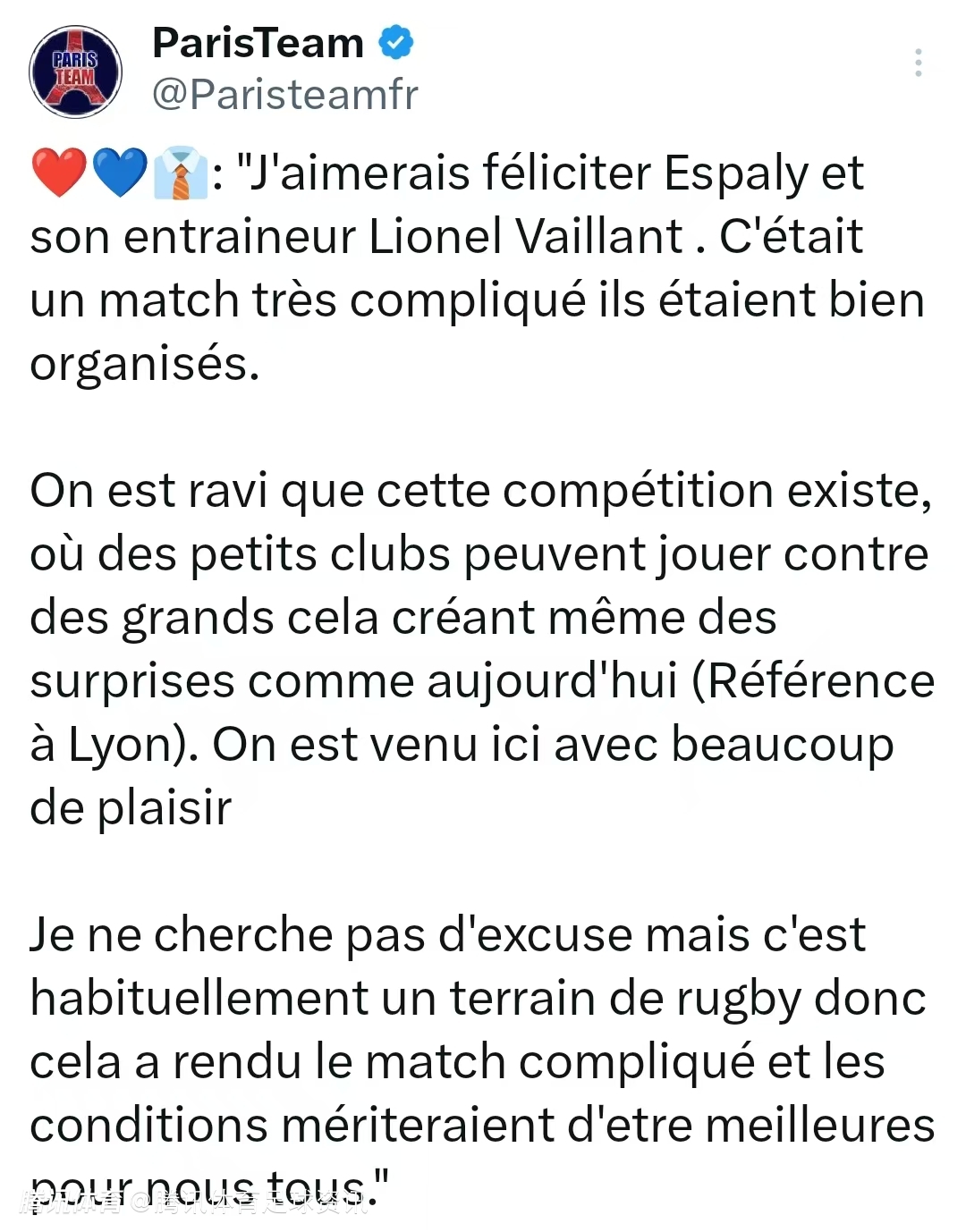Open the ParisTeam profile avatar
This screenshot has height=1232, width=966.
(75, 72)
